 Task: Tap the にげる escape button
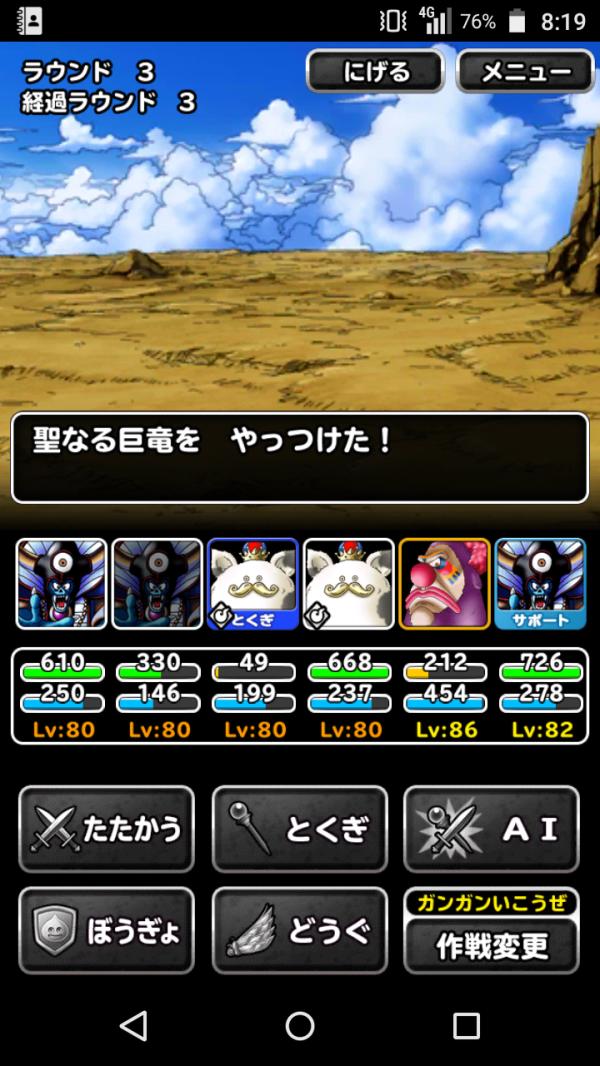[x=375, y=72]
